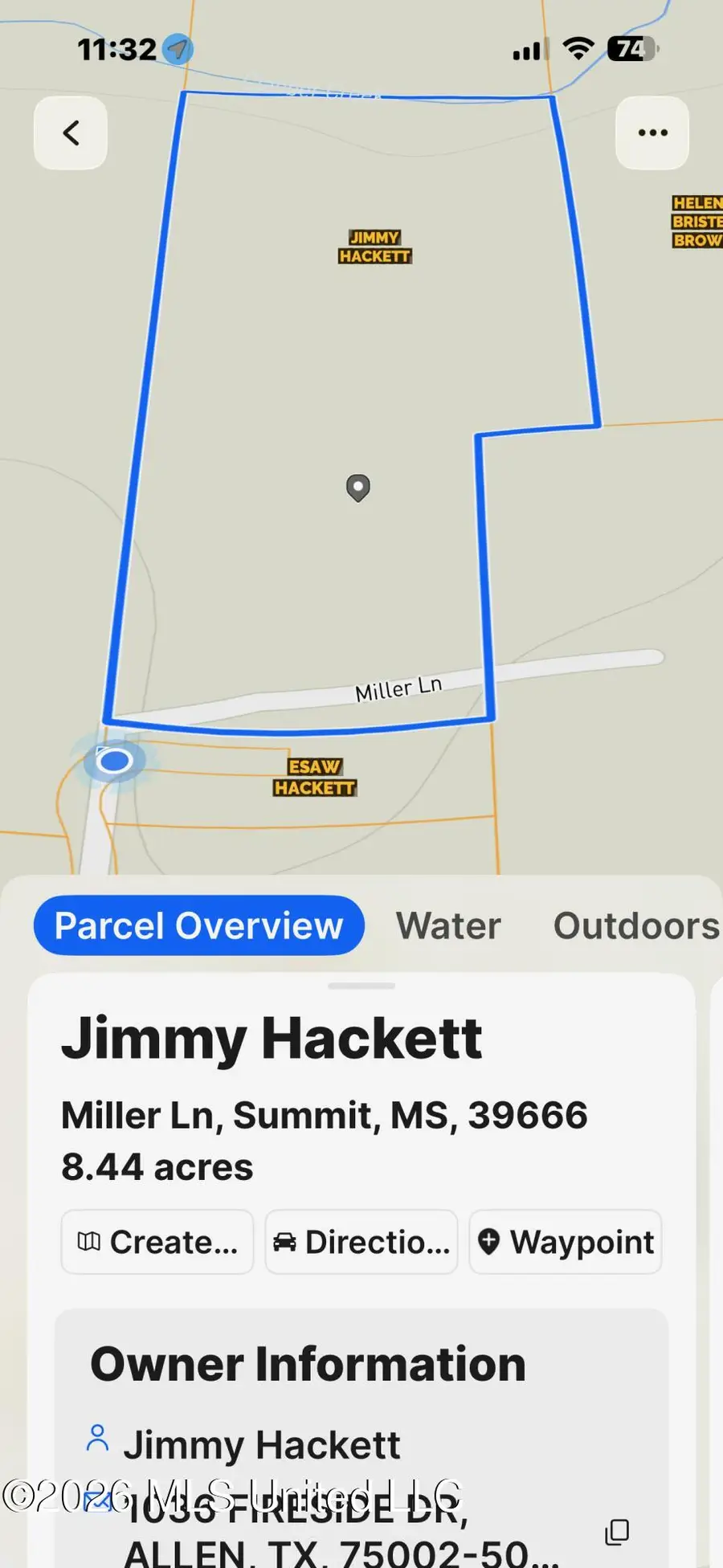Viewport: 723px width, 1568px height.
Task: Tap the map icon inside the Create button
Action: pyautogui.click(x=91, y=1242)
